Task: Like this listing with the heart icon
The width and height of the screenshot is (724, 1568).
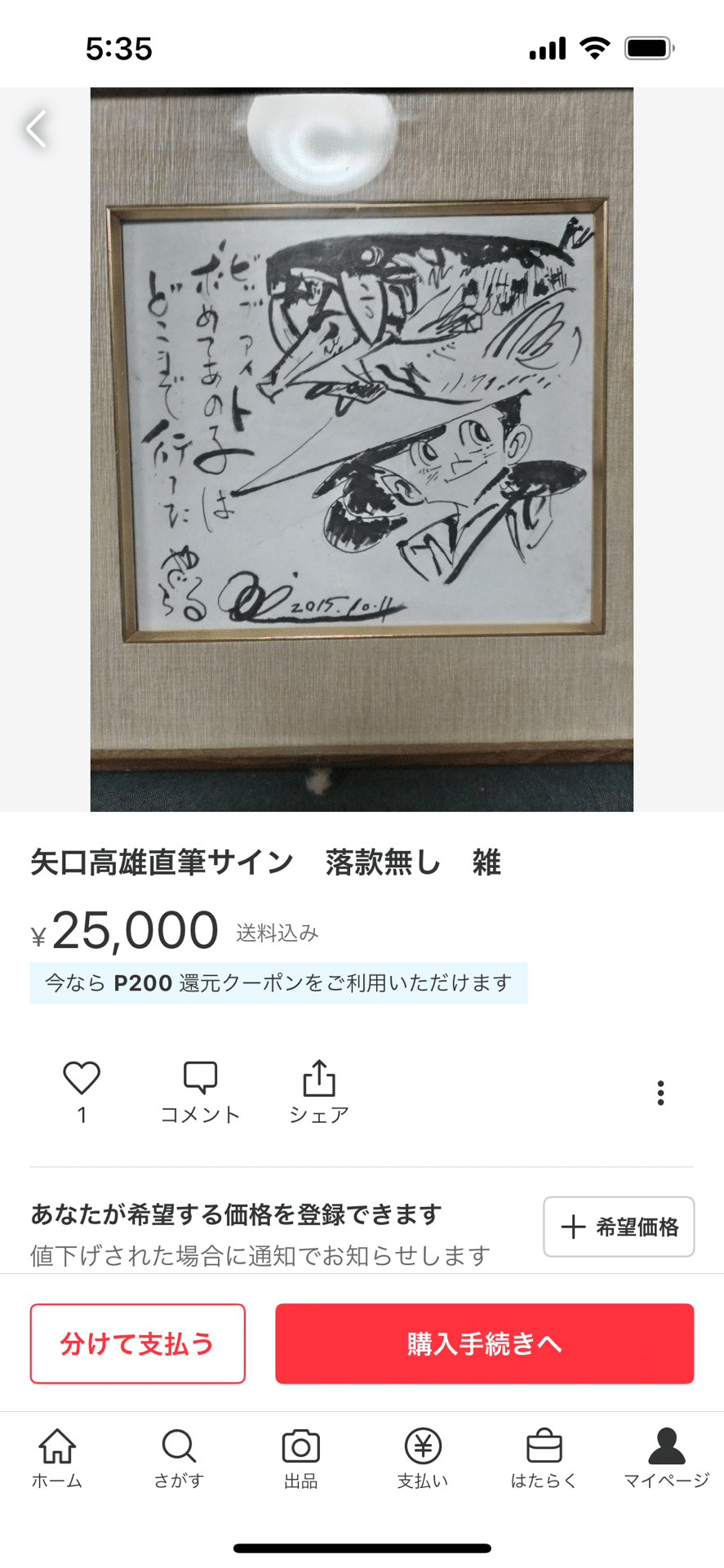Action: [82, 1078]
